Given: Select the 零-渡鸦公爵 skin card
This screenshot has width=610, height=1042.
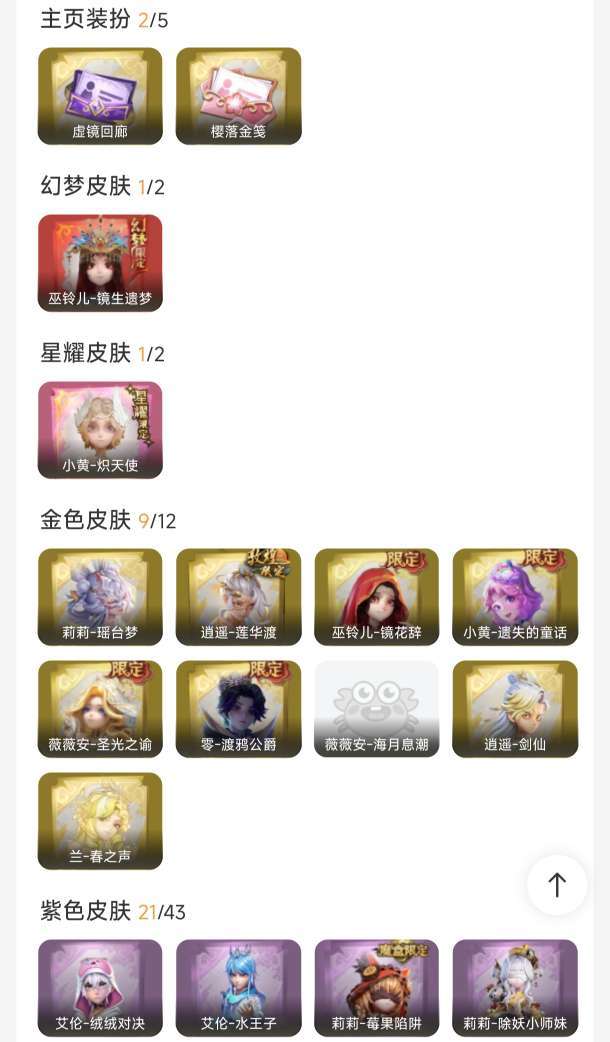Looking at the screenshot, I should click(x=239, y=709).
